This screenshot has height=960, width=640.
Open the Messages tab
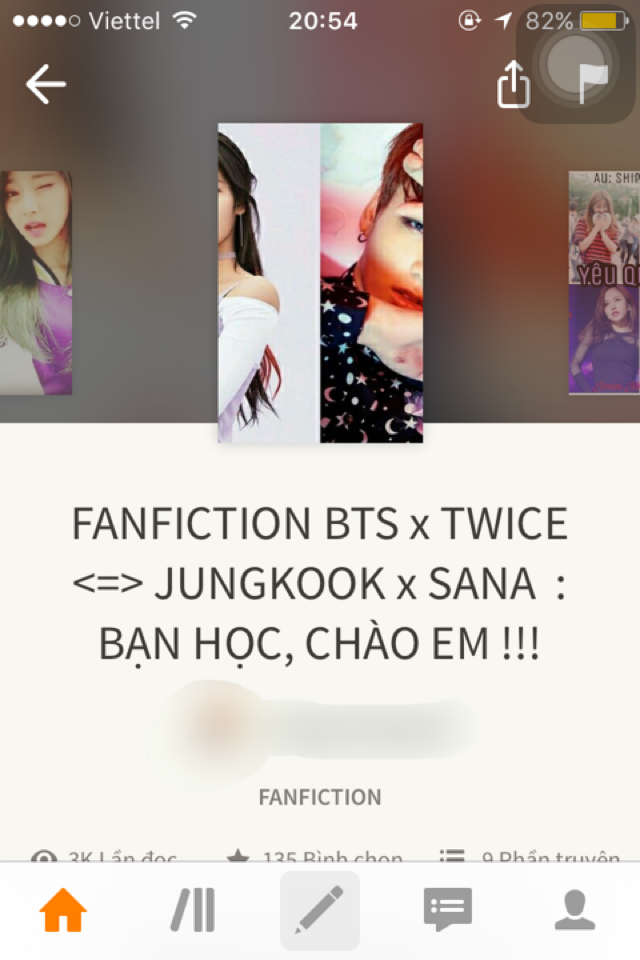click(447, 910)
